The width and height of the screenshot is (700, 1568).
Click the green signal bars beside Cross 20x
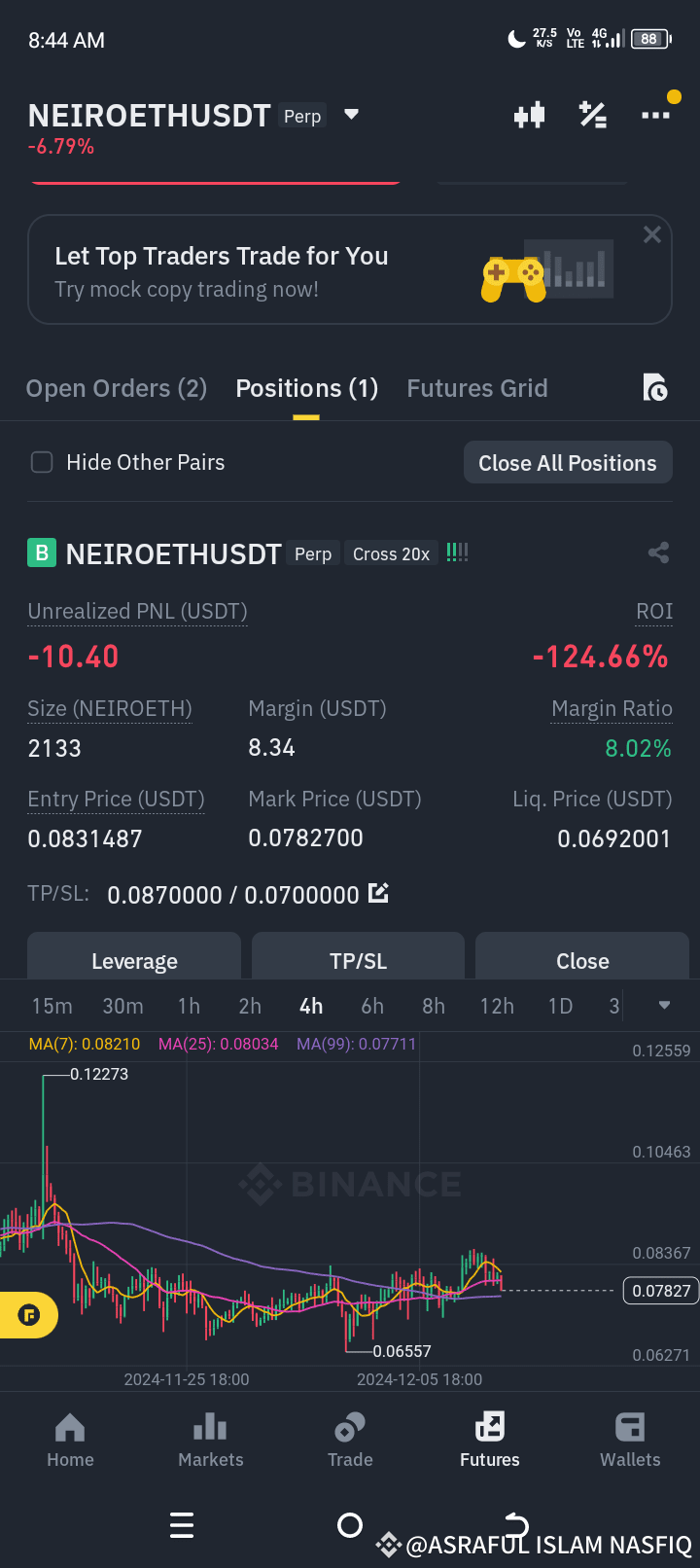(x=456, y=552)
